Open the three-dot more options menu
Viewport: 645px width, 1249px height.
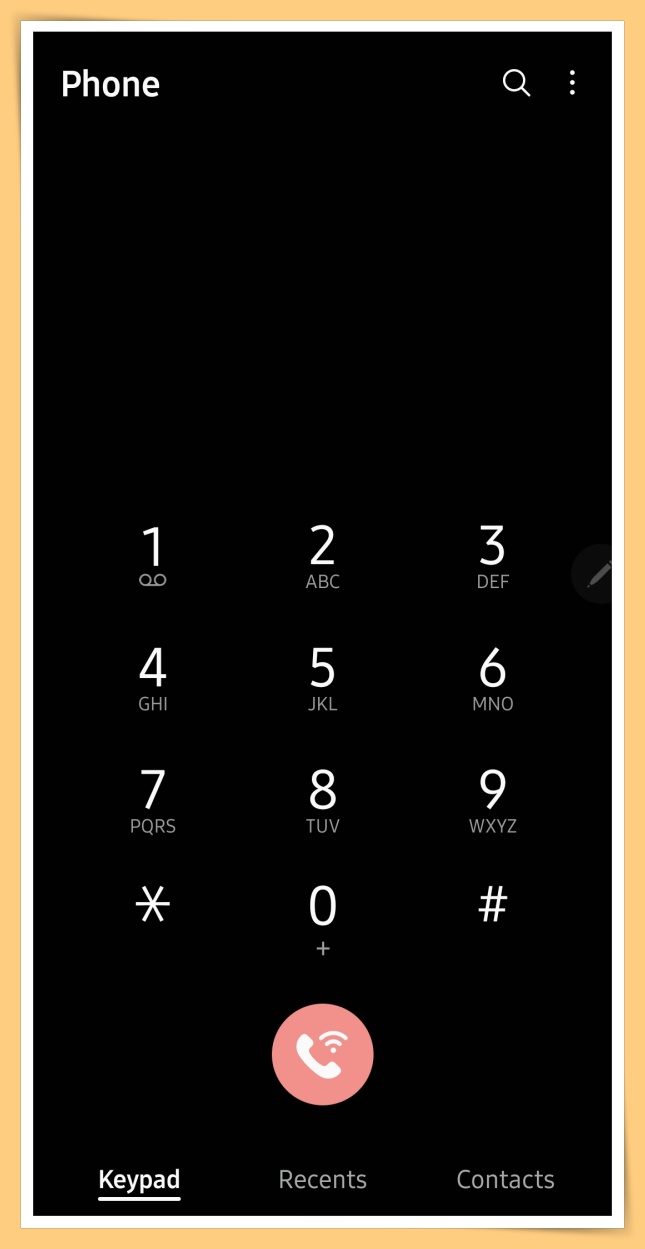click(x=572, y=83)
